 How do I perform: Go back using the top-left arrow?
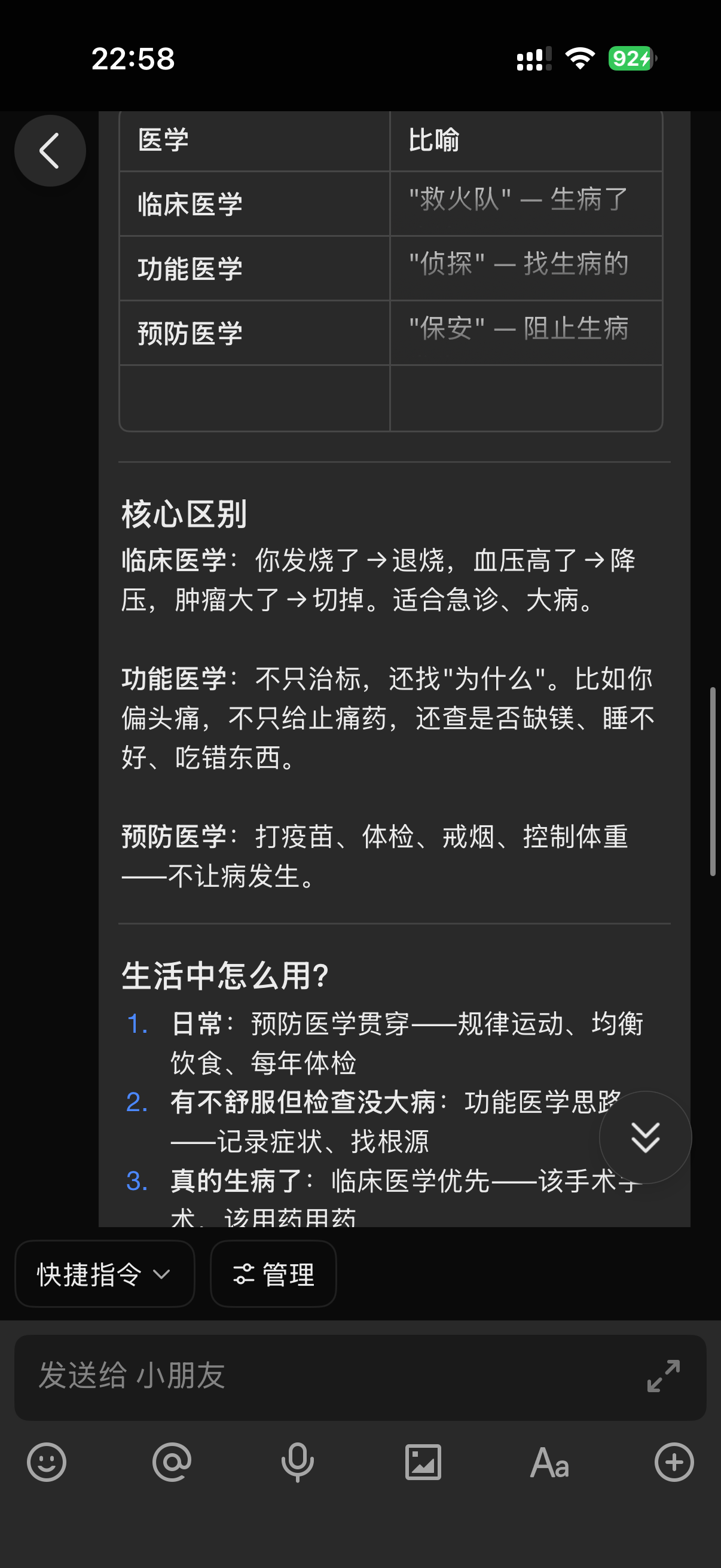click(x=50, y=150)
